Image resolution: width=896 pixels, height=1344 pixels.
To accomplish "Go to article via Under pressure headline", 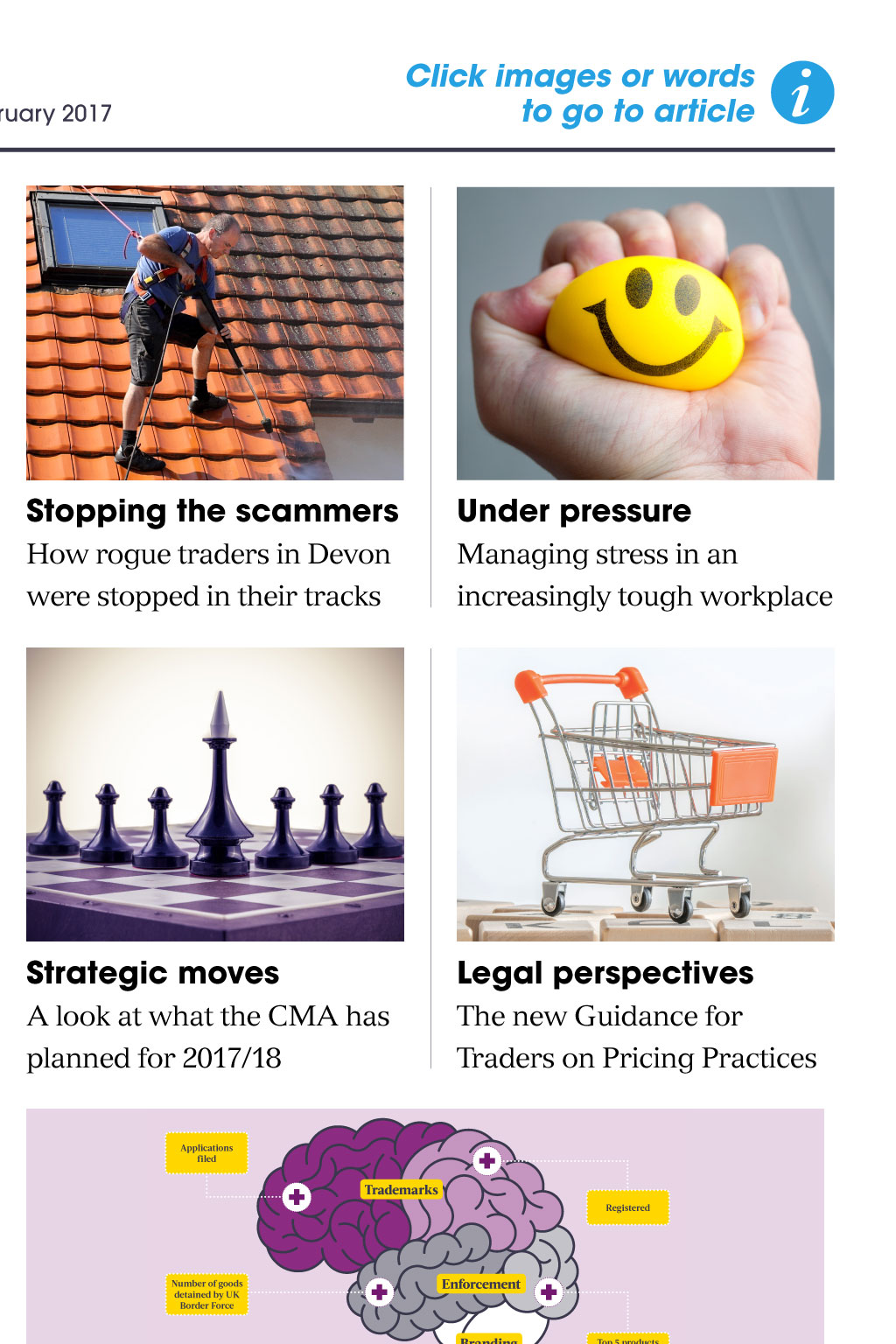I will point(574,511).
